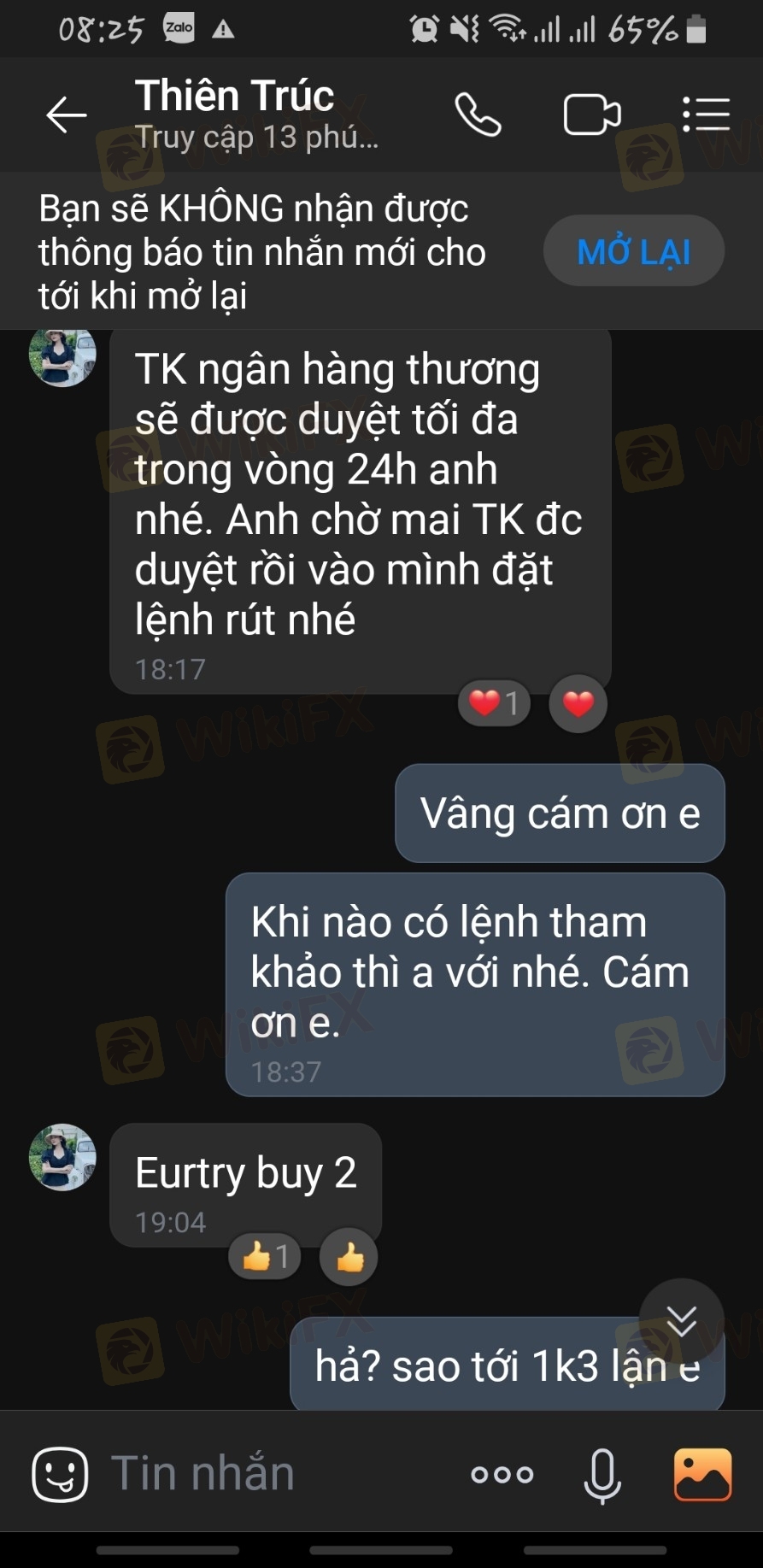Viewport: 763px width, 1568px height.
Task: Start a voice call with Thiên Trúc
Action: tap(478, 115)
